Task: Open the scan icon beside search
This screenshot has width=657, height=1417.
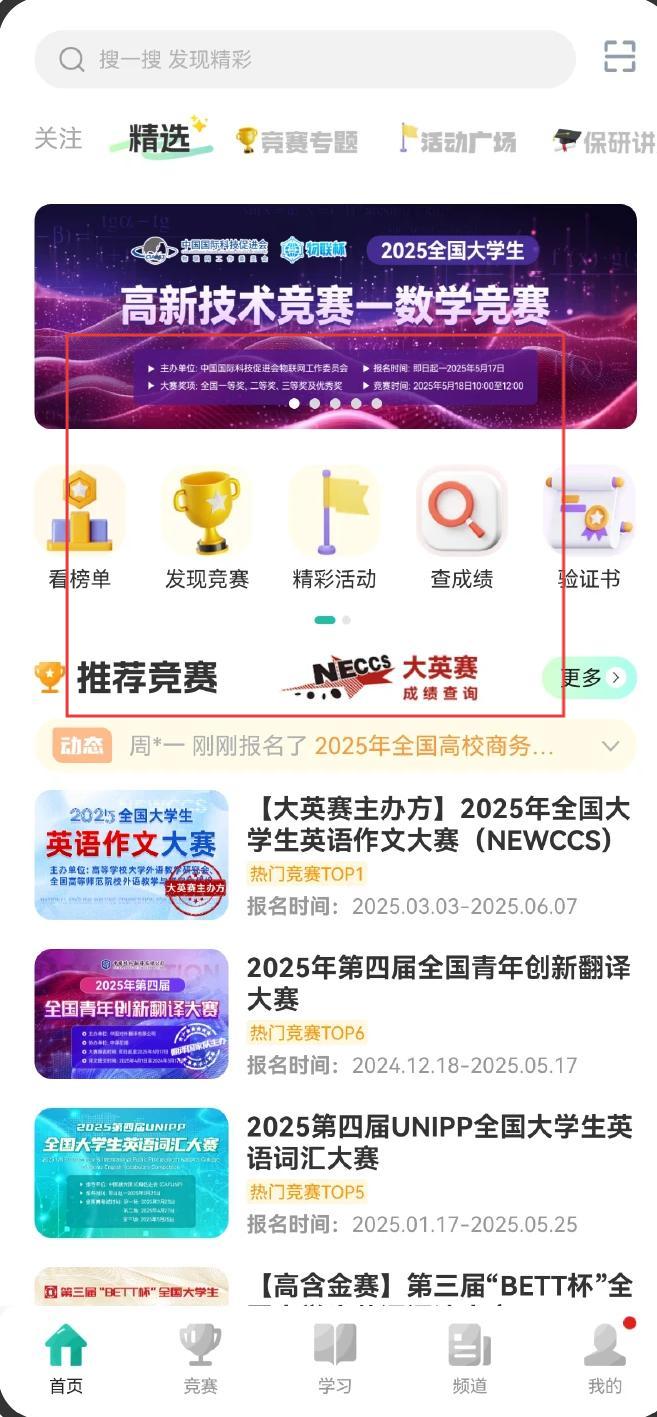Action: pos(620,58)
